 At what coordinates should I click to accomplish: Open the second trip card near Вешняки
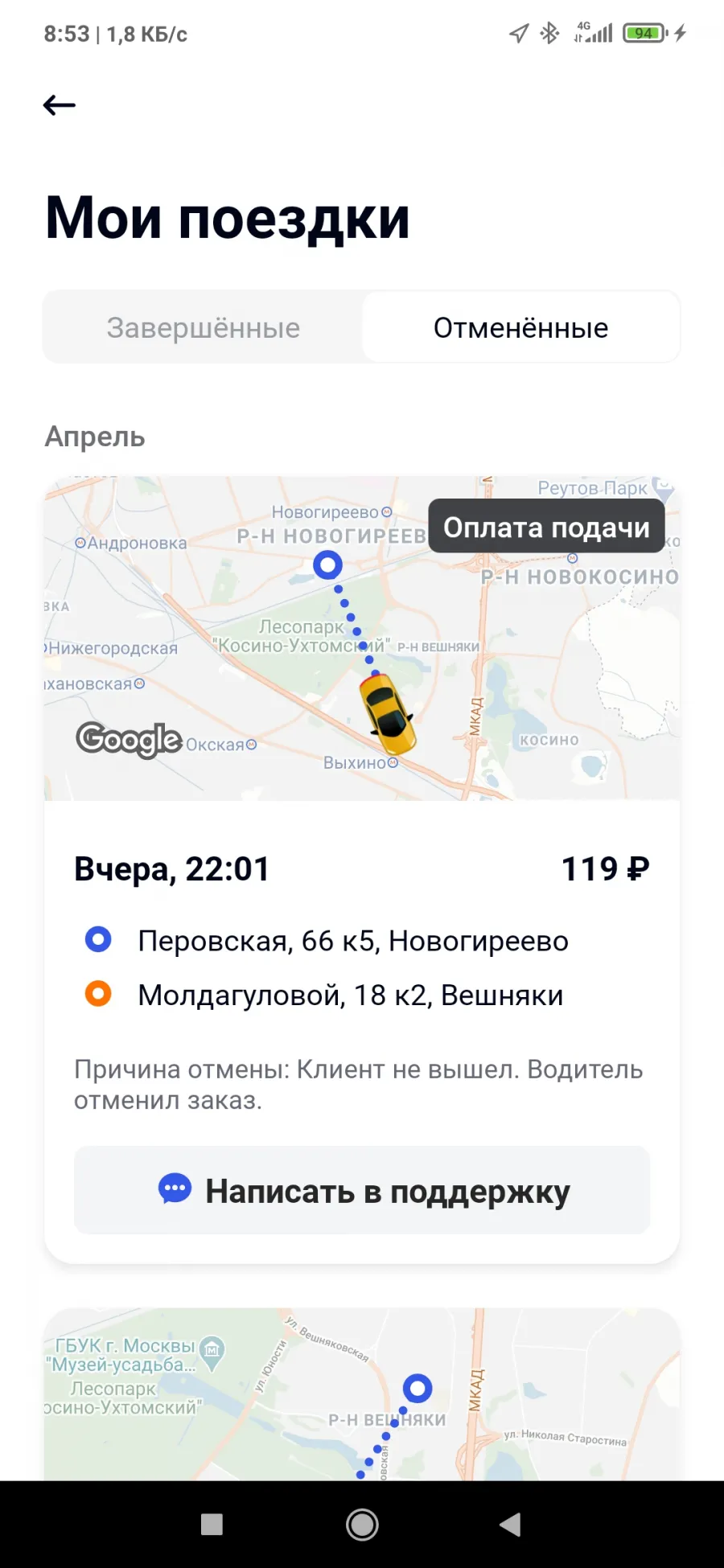tap(362, 1394)
